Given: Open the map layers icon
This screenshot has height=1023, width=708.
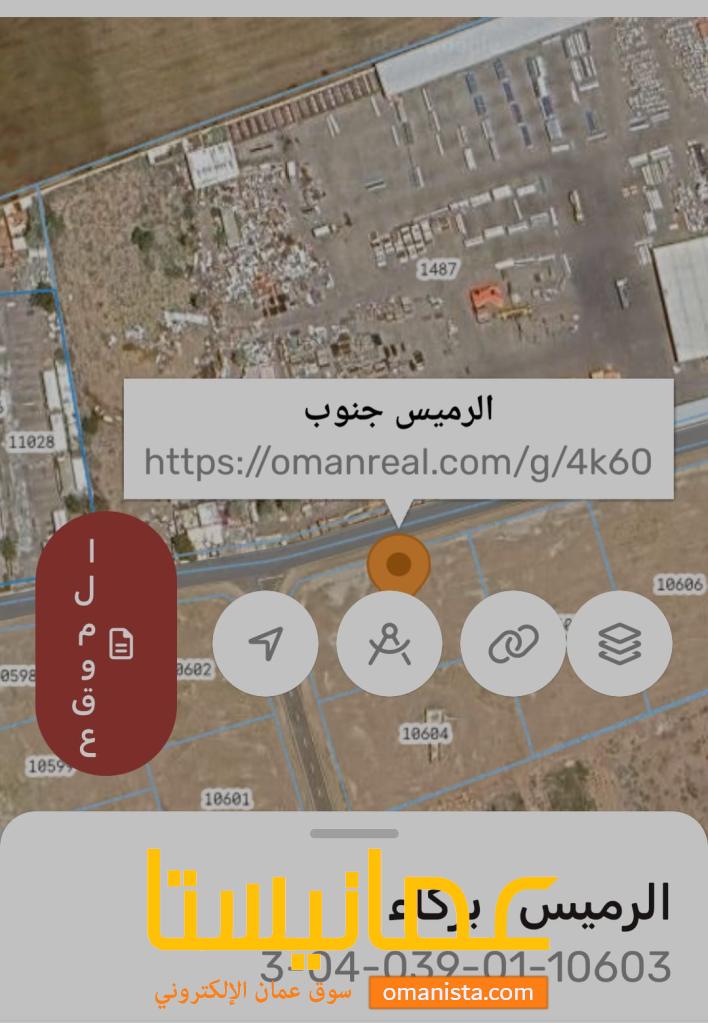Looking at the screenshot, I should click(620, 643).
